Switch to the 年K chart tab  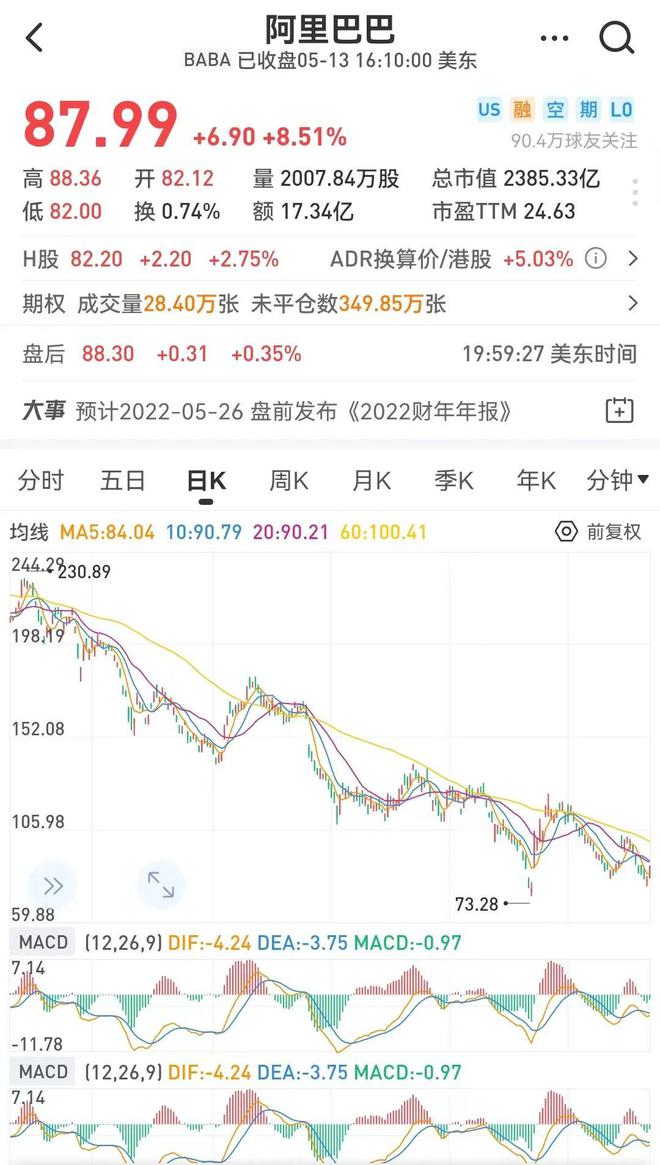coord(535,481)
